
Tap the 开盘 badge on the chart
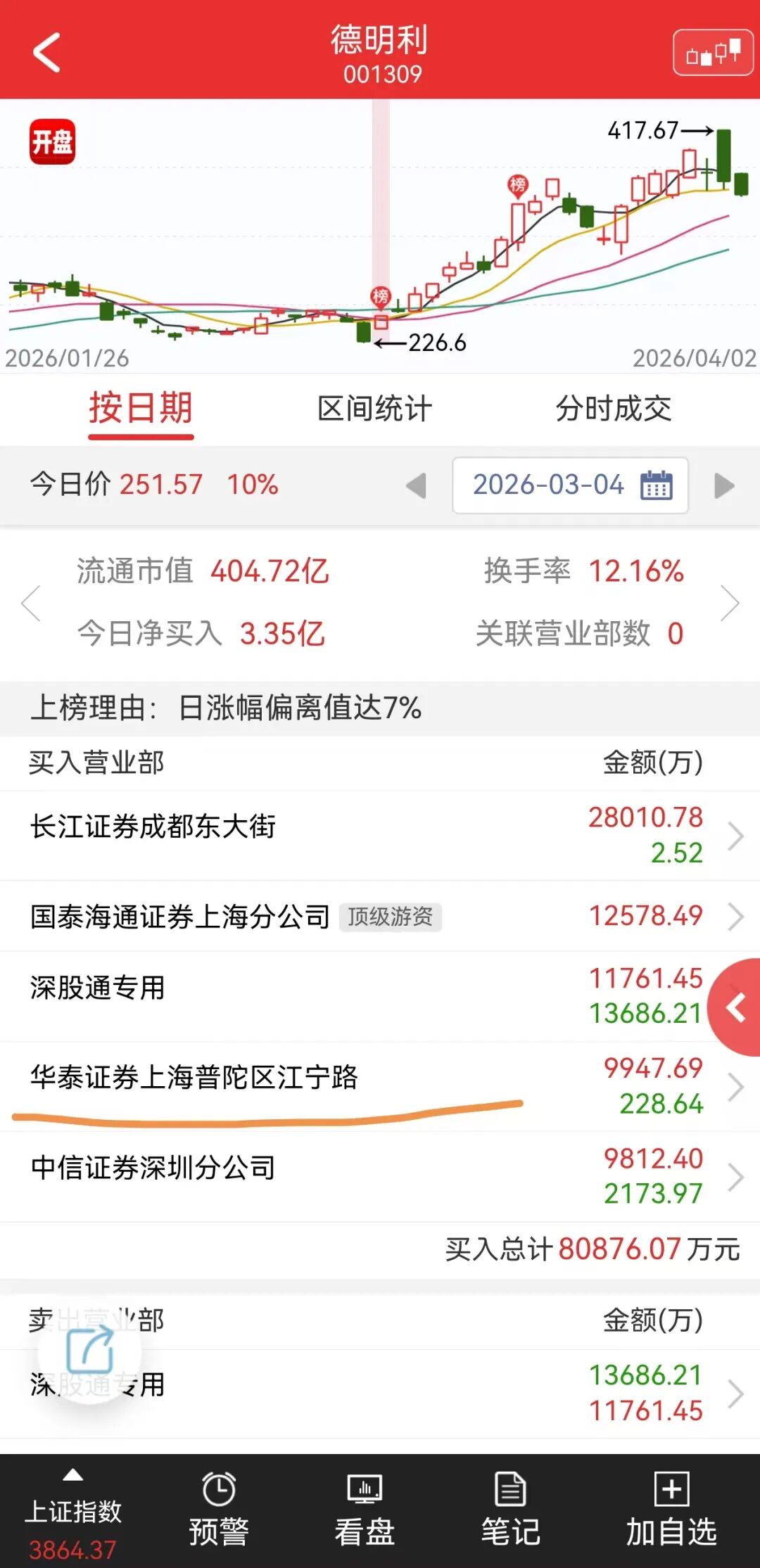(52, 141)
